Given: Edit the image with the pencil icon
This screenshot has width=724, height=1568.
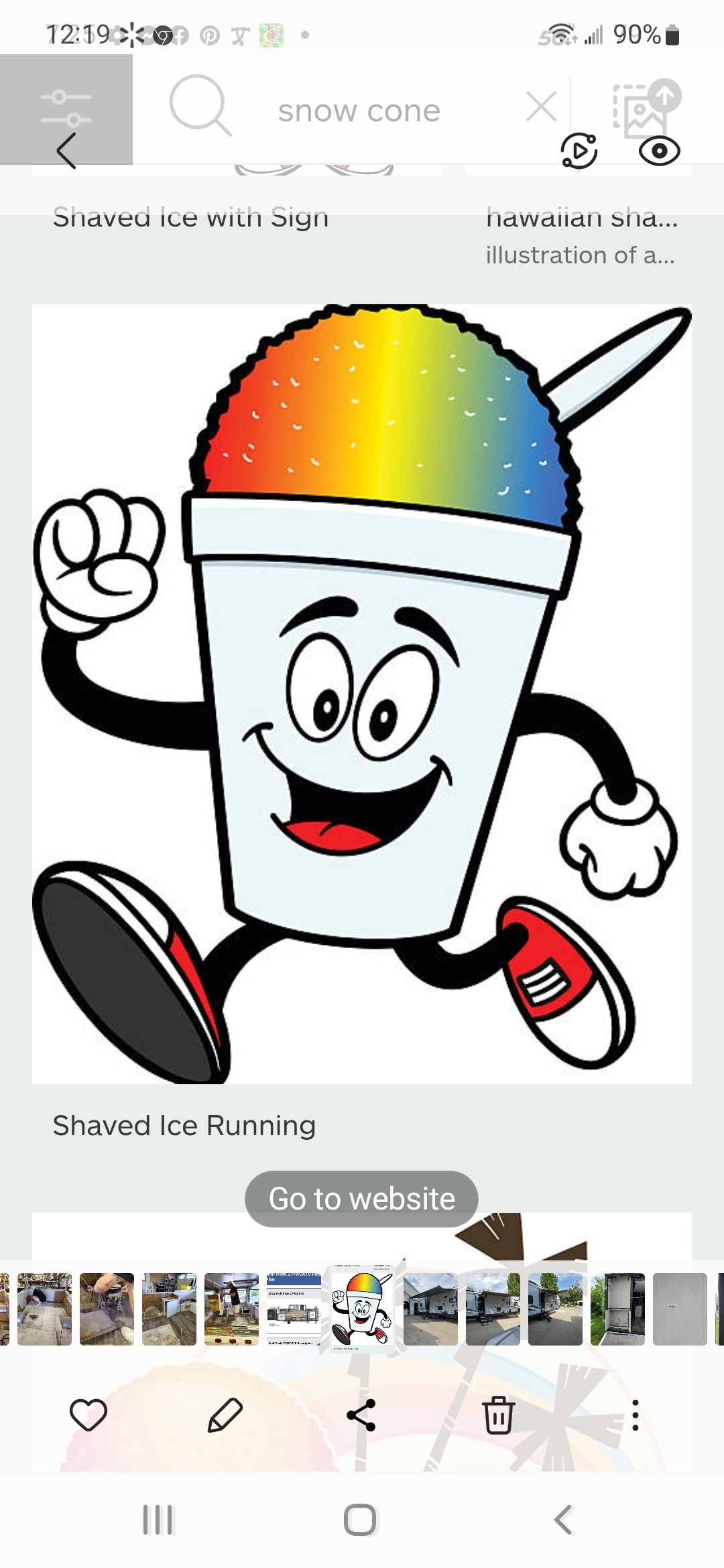Looking at the screenshot, I should (x=225, y=1415).
